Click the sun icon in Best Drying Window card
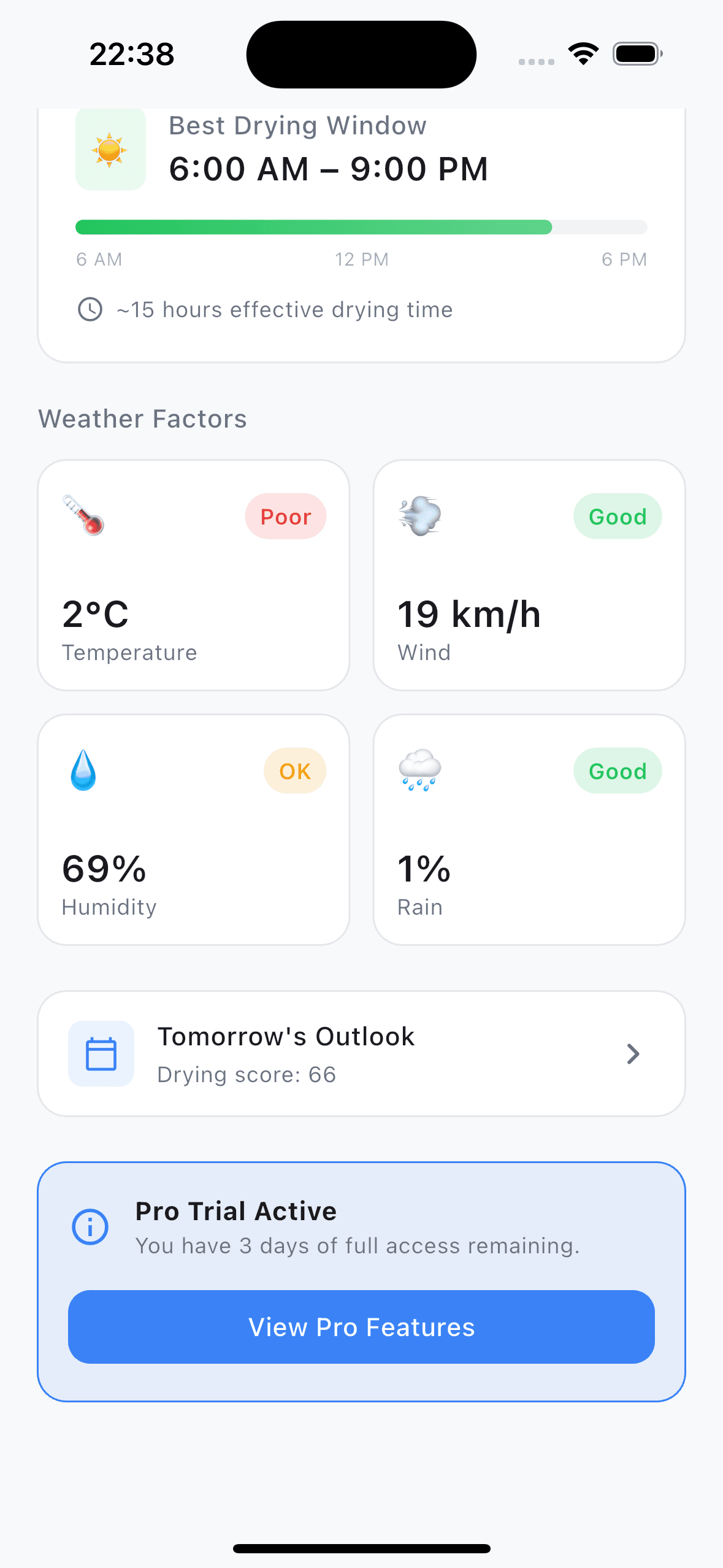The image size is (723, 1568). (x=110, y=149)
